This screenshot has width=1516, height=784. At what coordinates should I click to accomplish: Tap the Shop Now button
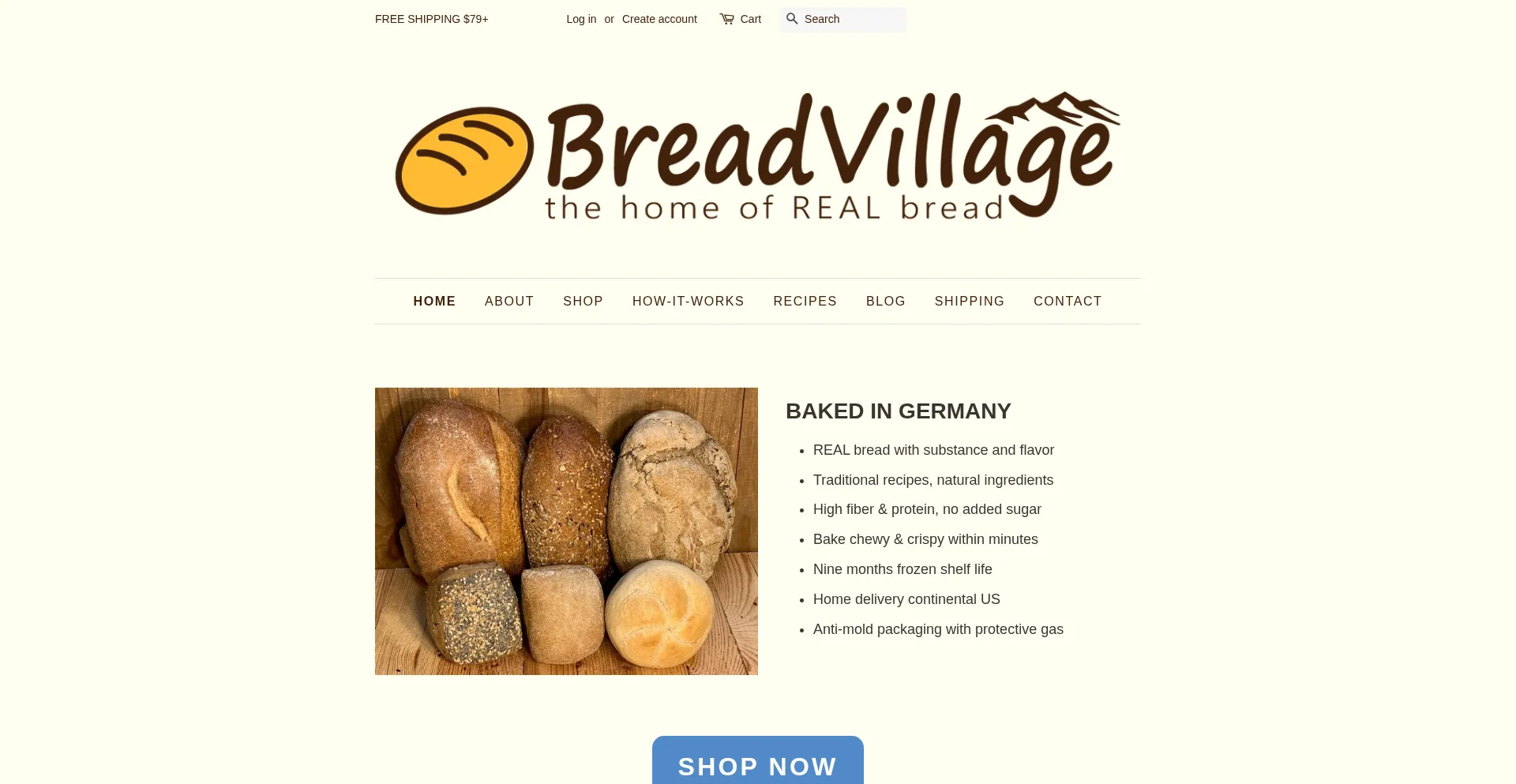[757, 763]
